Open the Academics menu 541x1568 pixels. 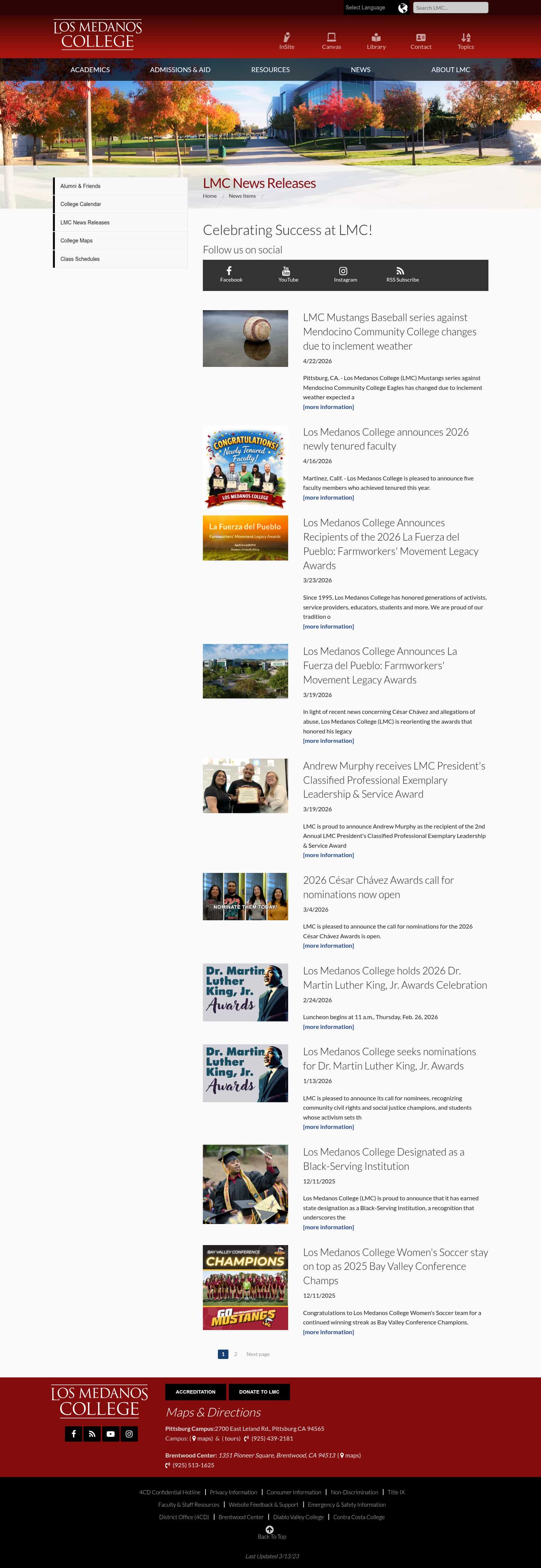click(90, 70)
